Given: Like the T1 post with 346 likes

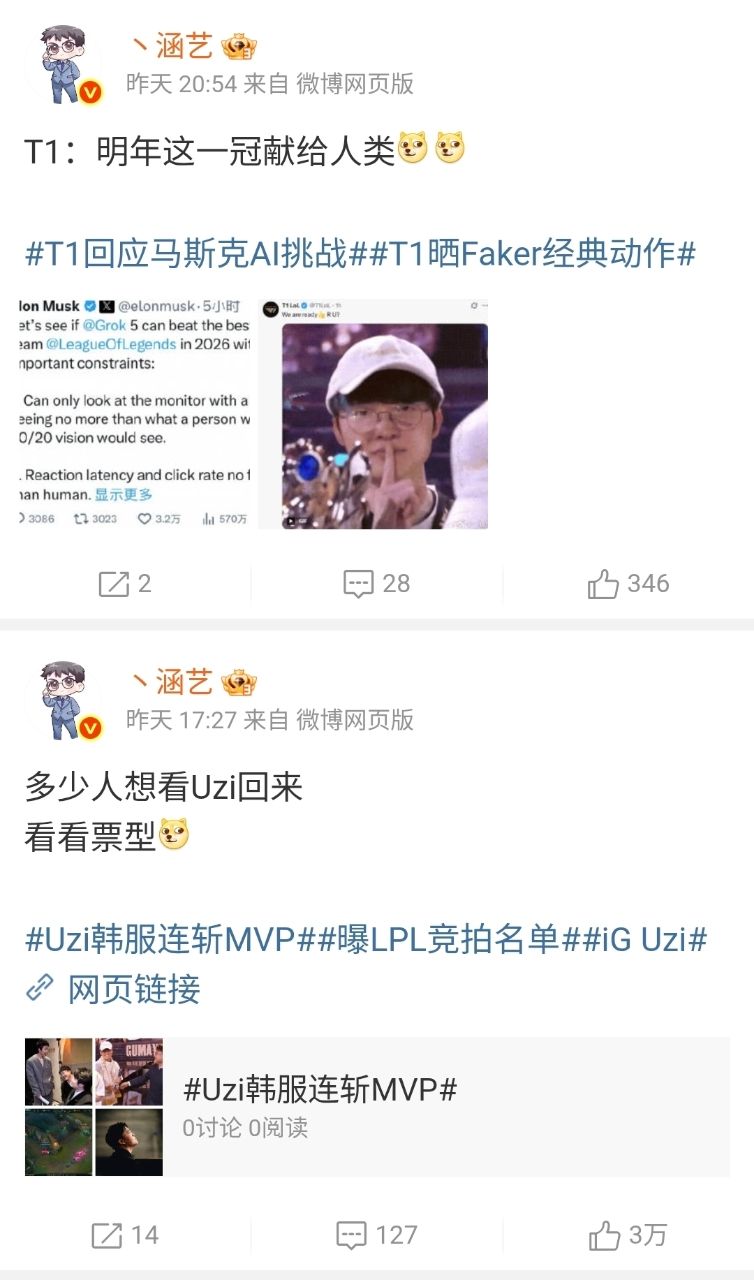Looking at the screenshot, I should tap(628, 584).
